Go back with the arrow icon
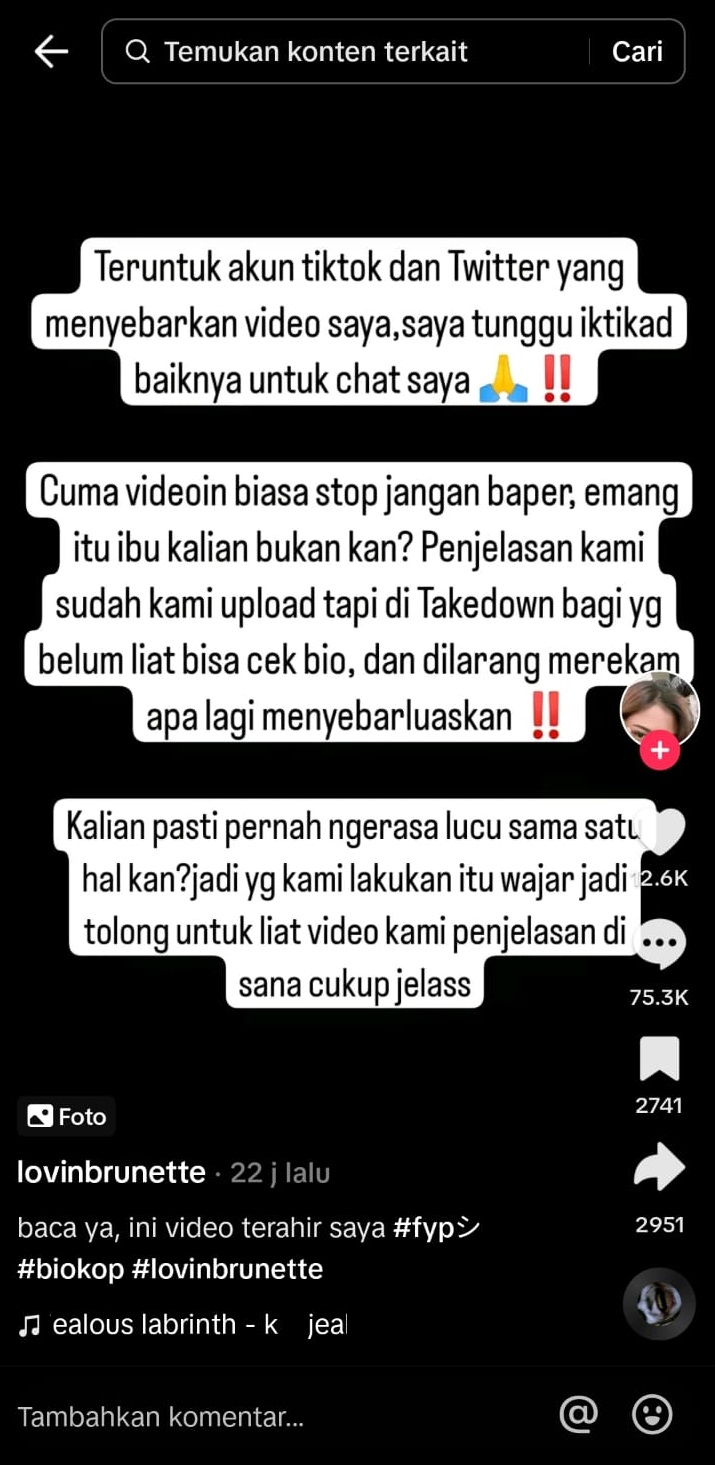Screen dimensions: 717x1465 (x=50, y=52)
